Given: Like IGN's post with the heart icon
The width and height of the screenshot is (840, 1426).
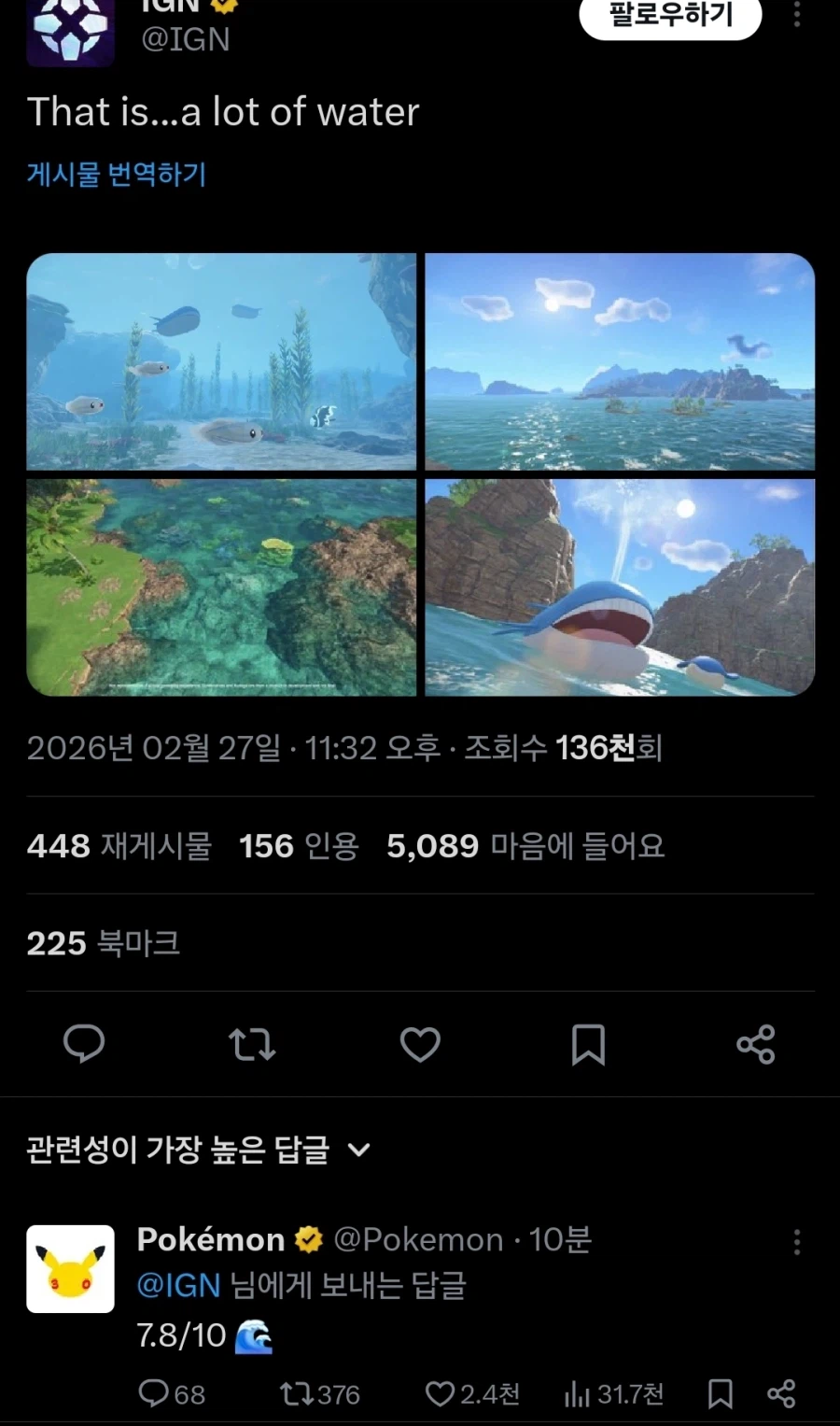Looking at the screenshot, I should 419,1044.
